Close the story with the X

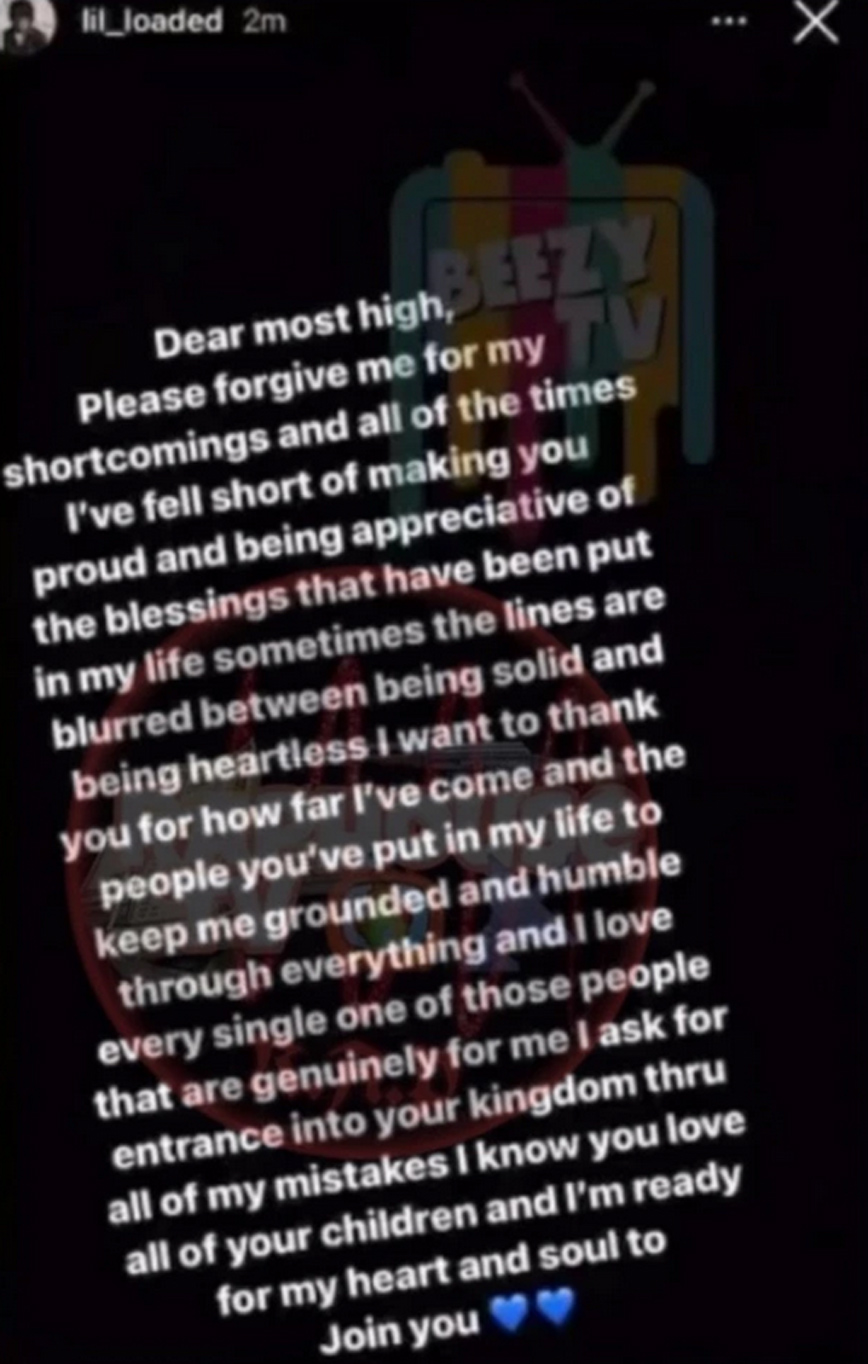click(815, 24)
